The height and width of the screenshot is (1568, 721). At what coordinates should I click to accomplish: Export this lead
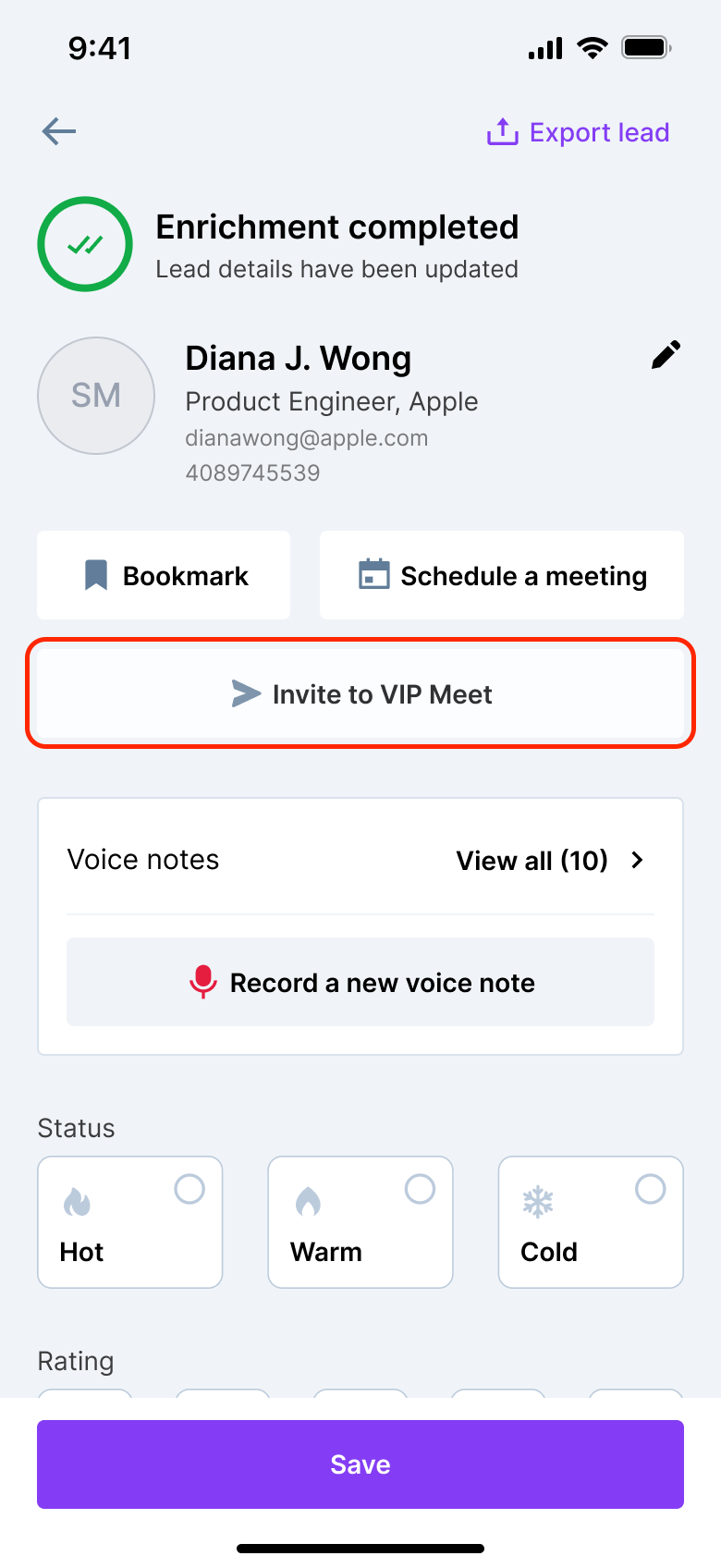578,132
